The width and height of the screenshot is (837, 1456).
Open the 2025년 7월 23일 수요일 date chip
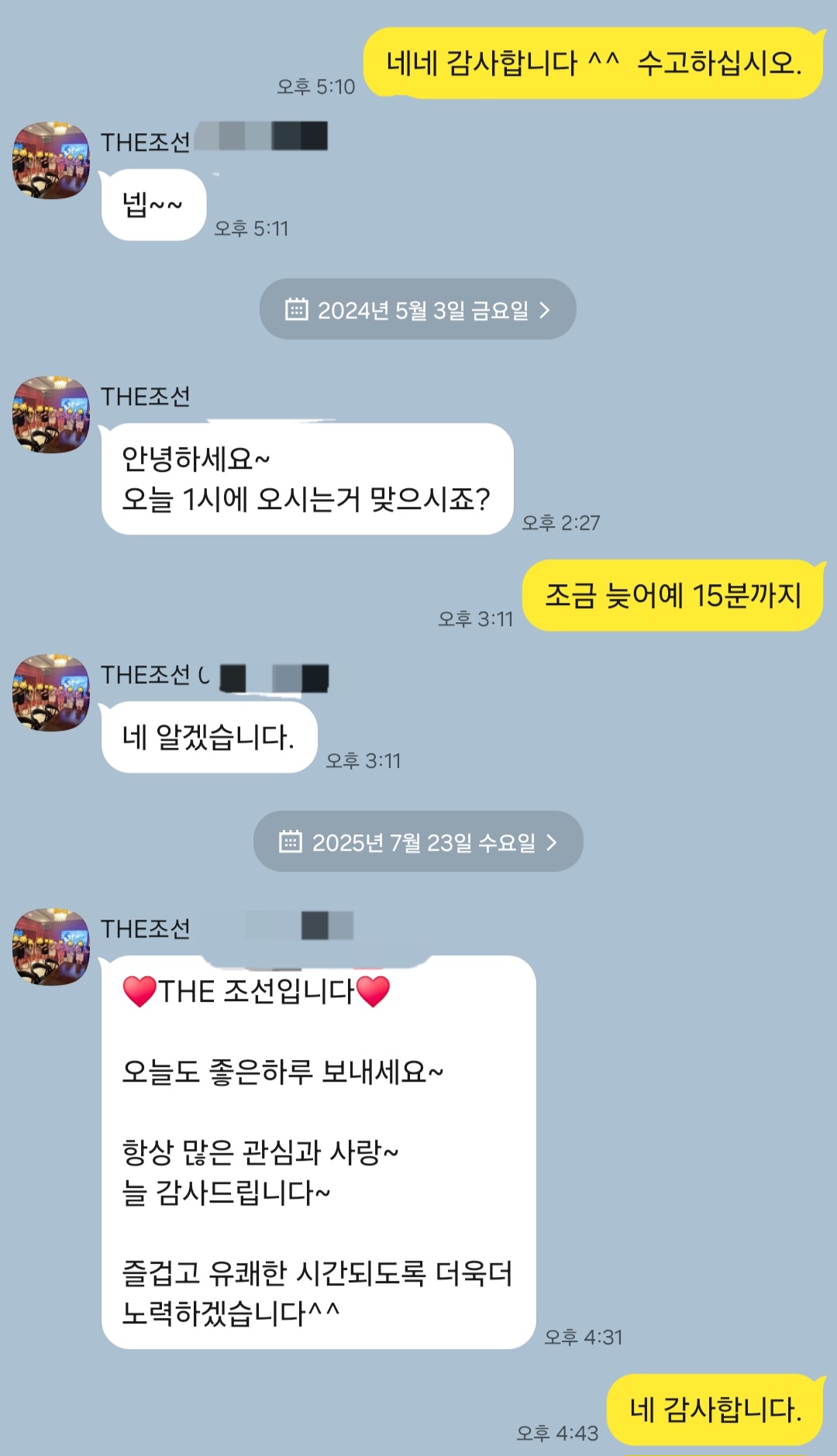pos(418,842)
